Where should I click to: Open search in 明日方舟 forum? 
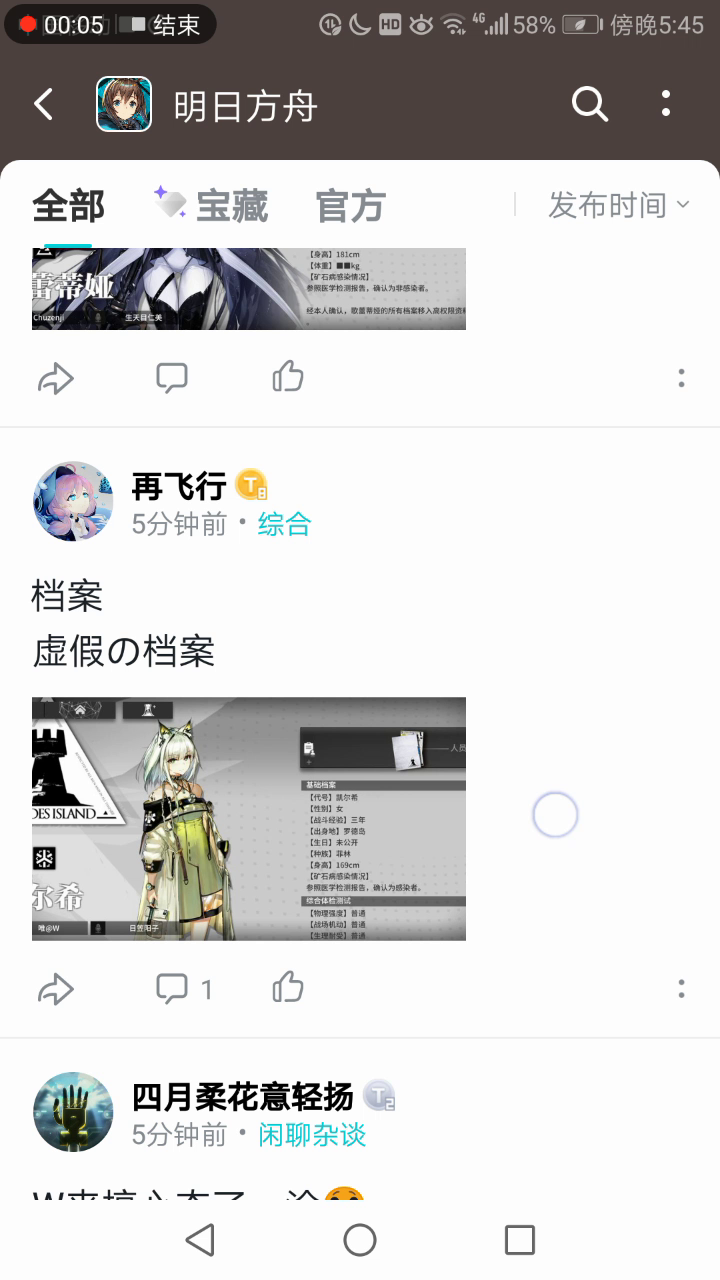(589, 104)
